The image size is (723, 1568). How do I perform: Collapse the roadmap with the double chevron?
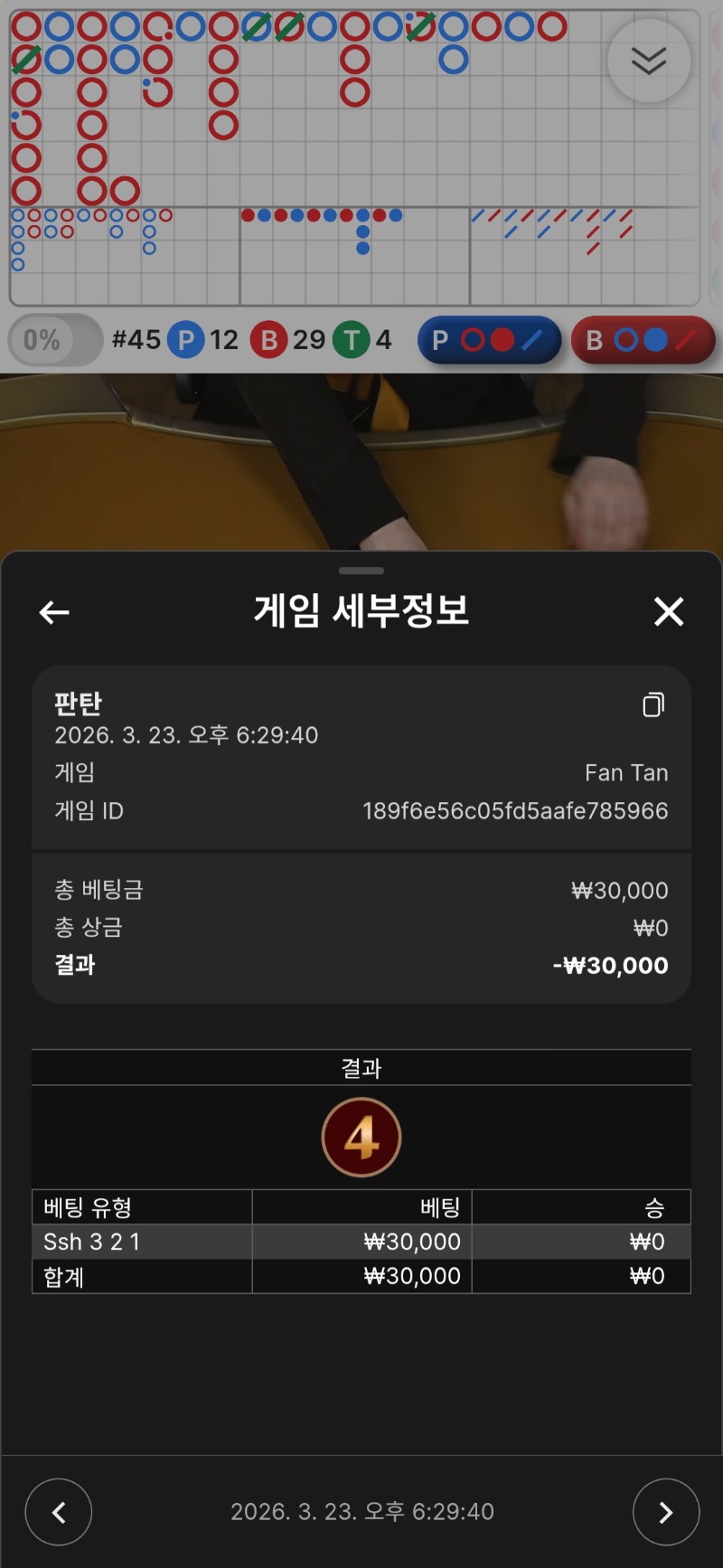click(x=649, y=61)
